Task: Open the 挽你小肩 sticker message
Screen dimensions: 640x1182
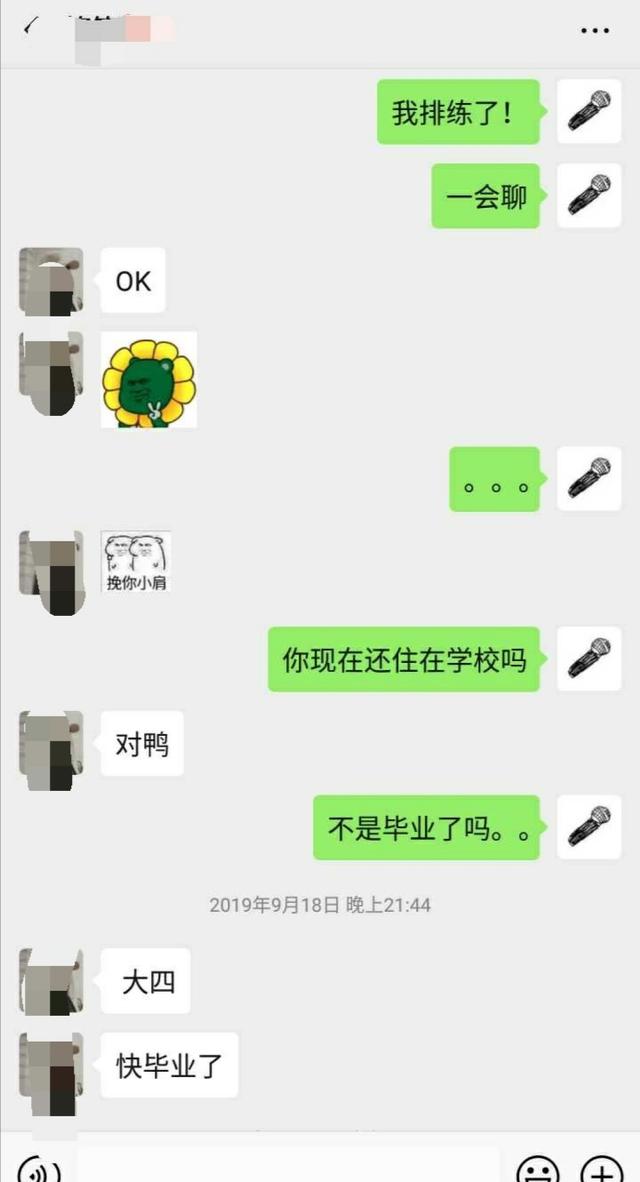Action: click(x=136, y=561)
